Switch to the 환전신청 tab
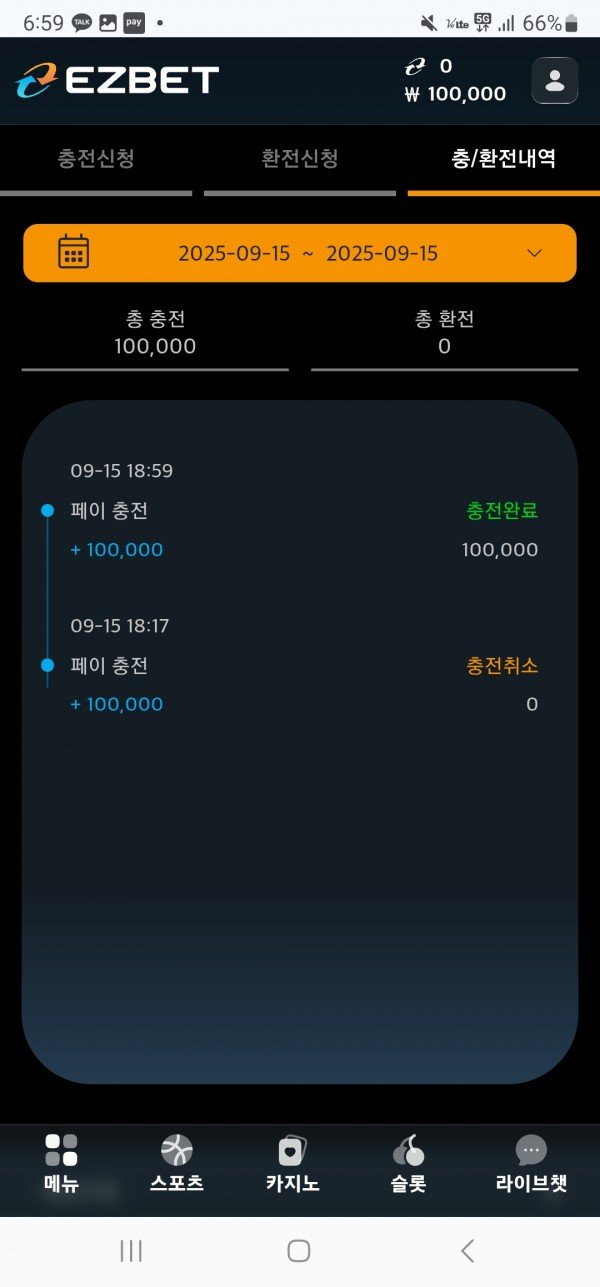Viewport: 600px width, 1287px height. (x=300, y=159)
